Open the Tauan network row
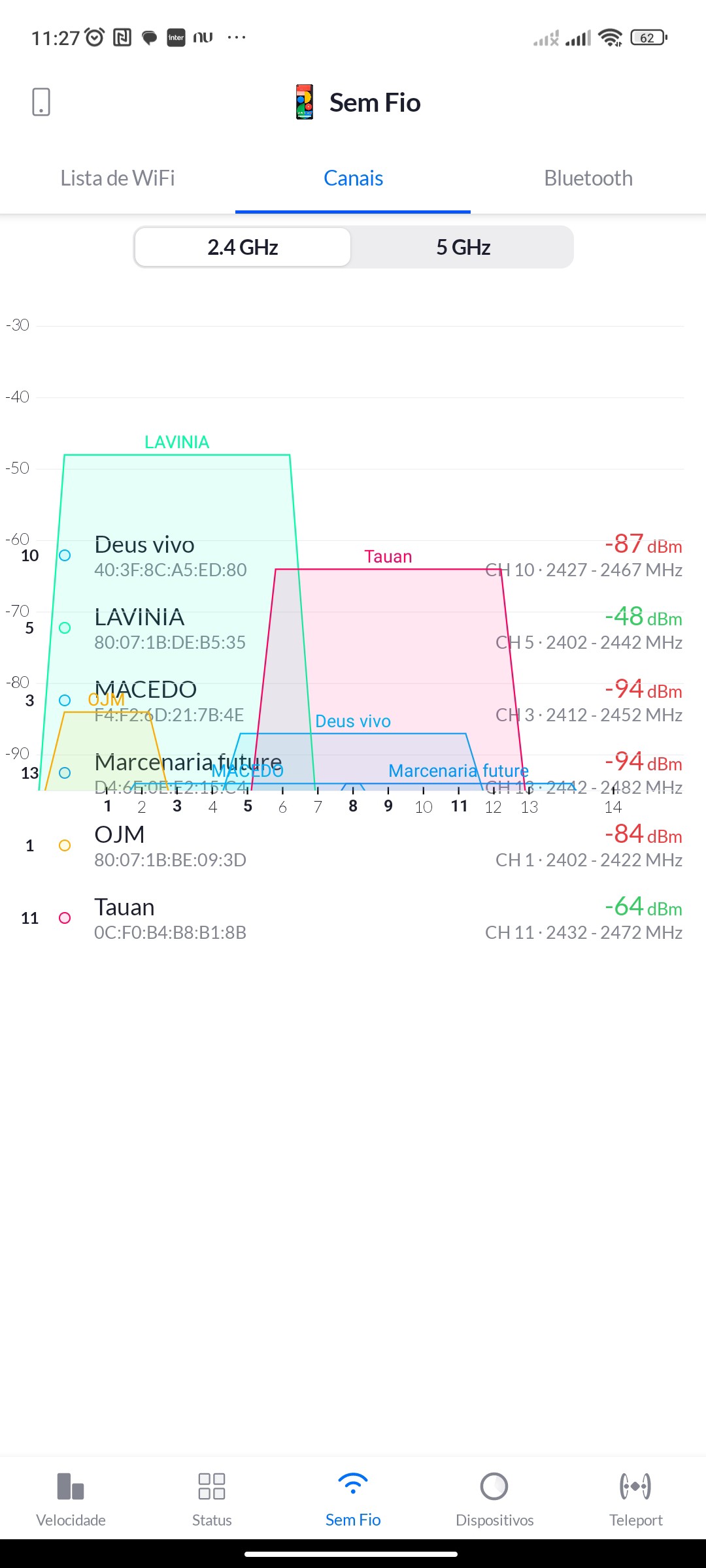The width and height of the screenshot is (706, 1568). coord(353,919)
